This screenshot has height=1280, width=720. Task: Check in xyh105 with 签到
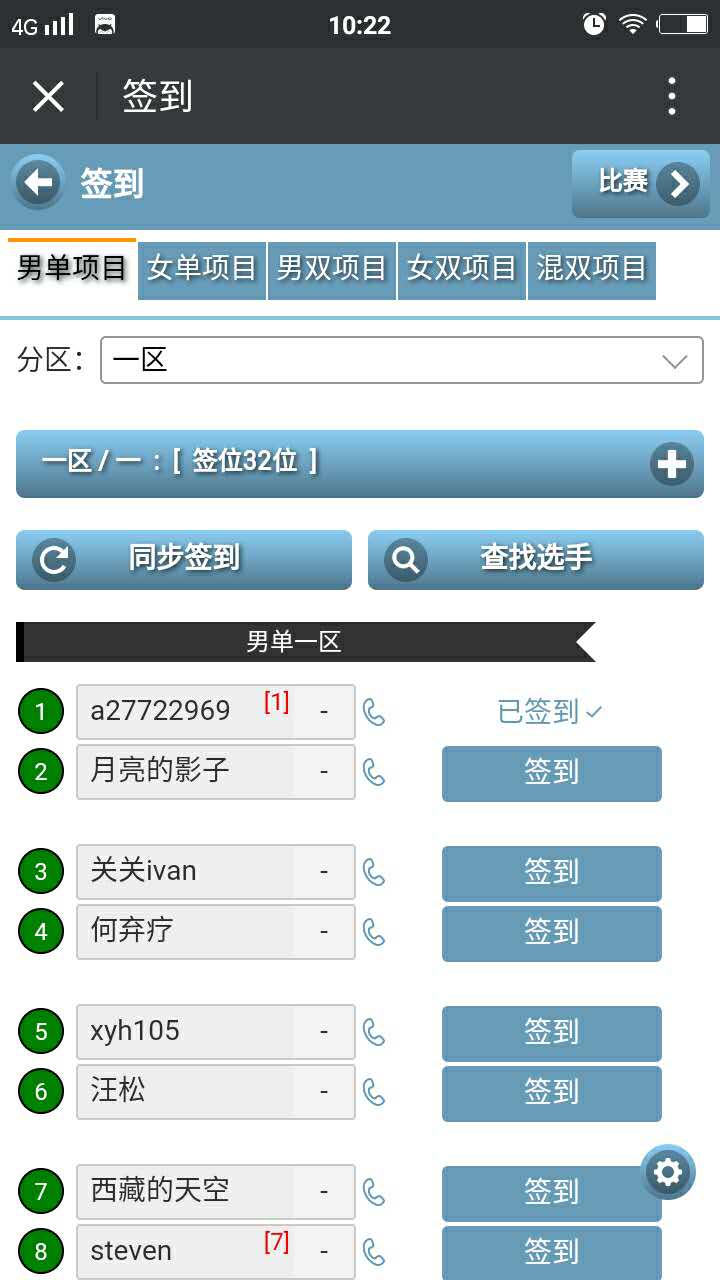[552, 1033]
